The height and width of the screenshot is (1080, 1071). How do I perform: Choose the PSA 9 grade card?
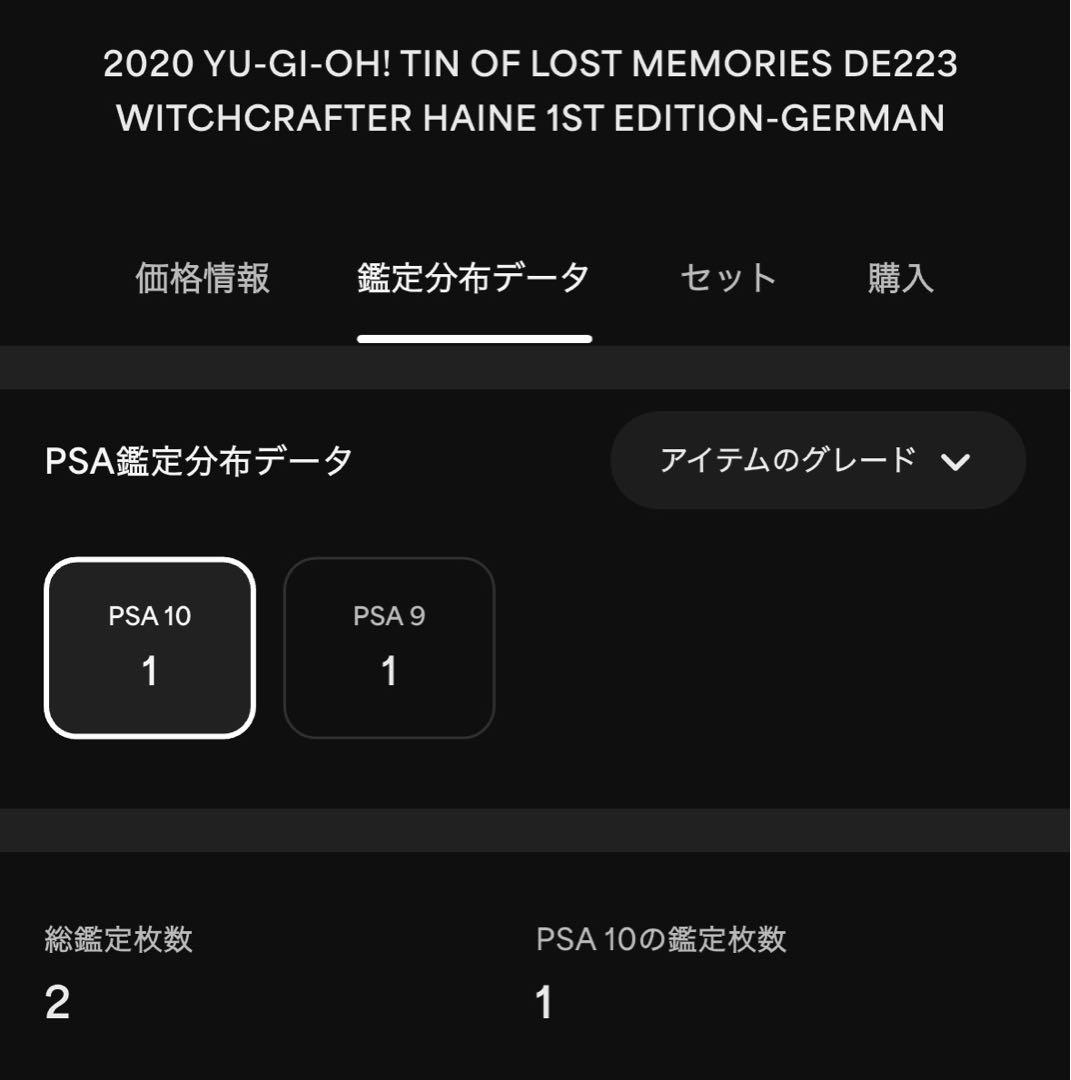coord(389,647)
